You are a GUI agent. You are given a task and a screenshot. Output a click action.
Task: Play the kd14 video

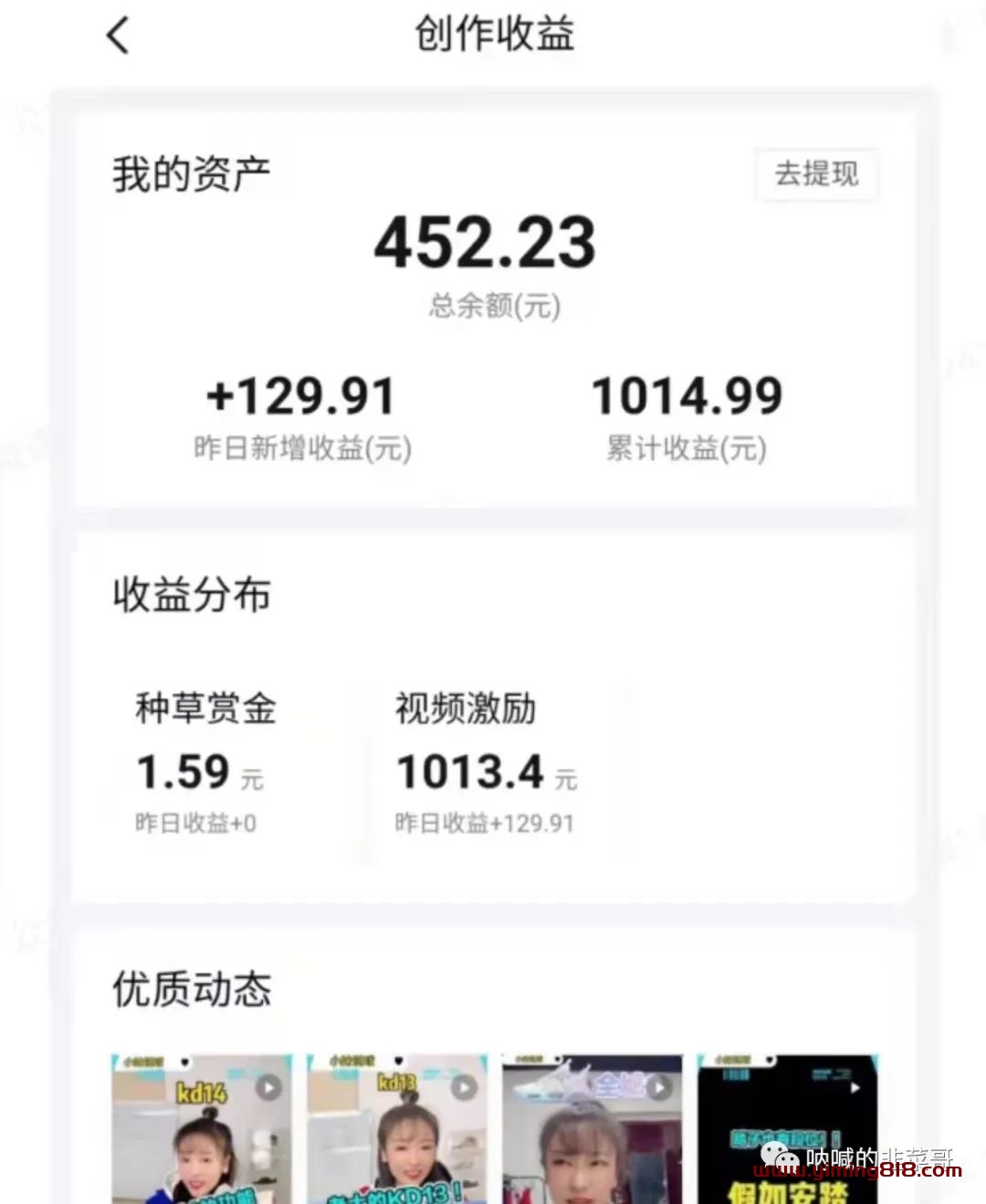tap(203, 1130)
